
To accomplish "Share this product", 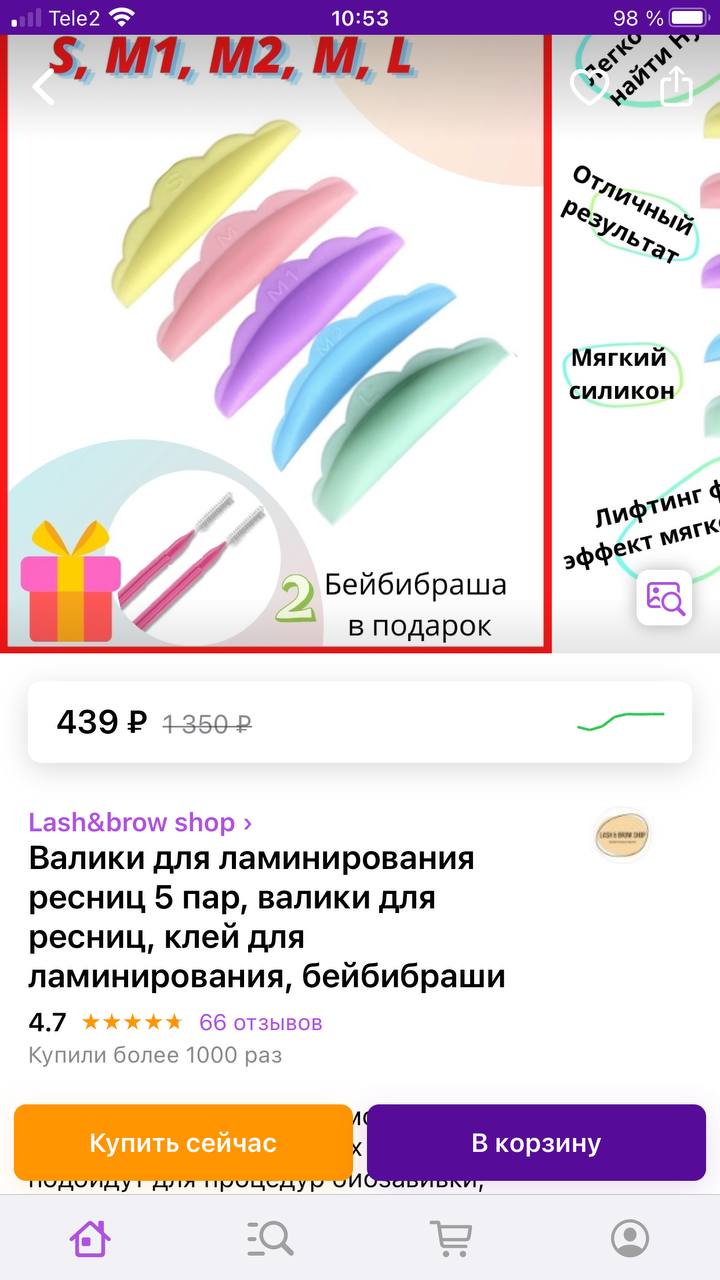I will click(x=676, y=86).
